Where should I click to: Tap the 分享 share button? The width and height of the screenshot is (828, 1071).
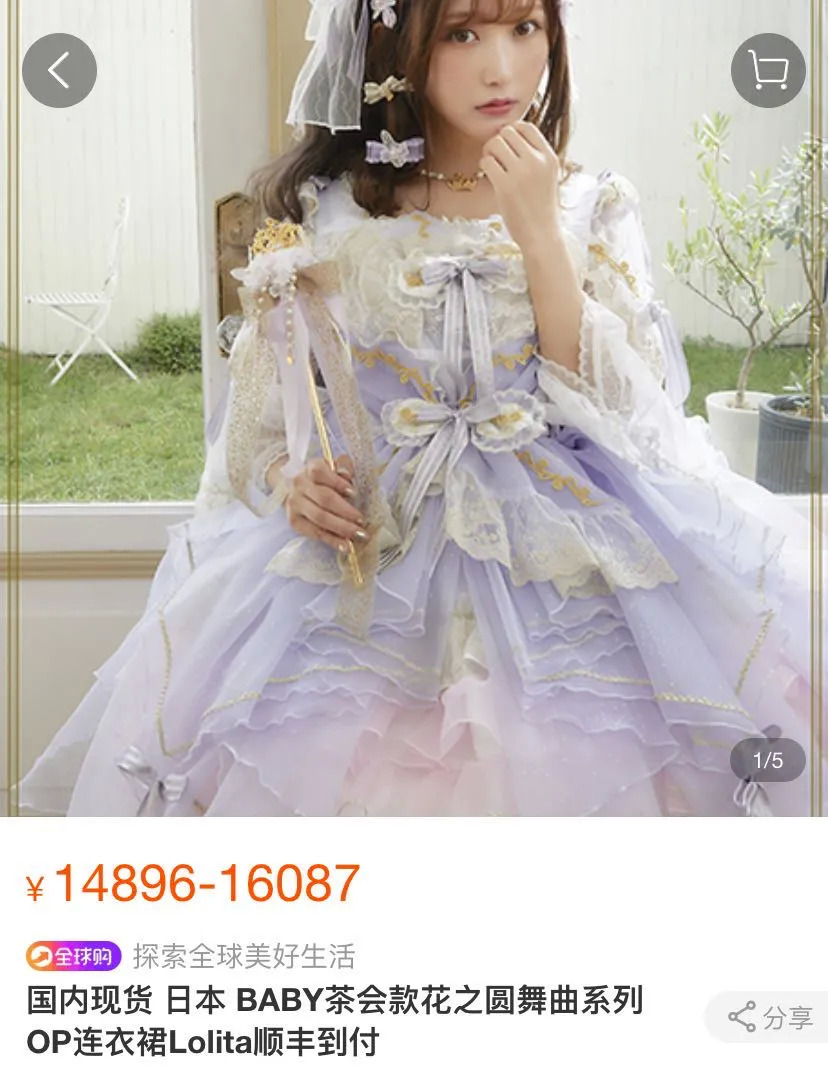[770, 1018]
